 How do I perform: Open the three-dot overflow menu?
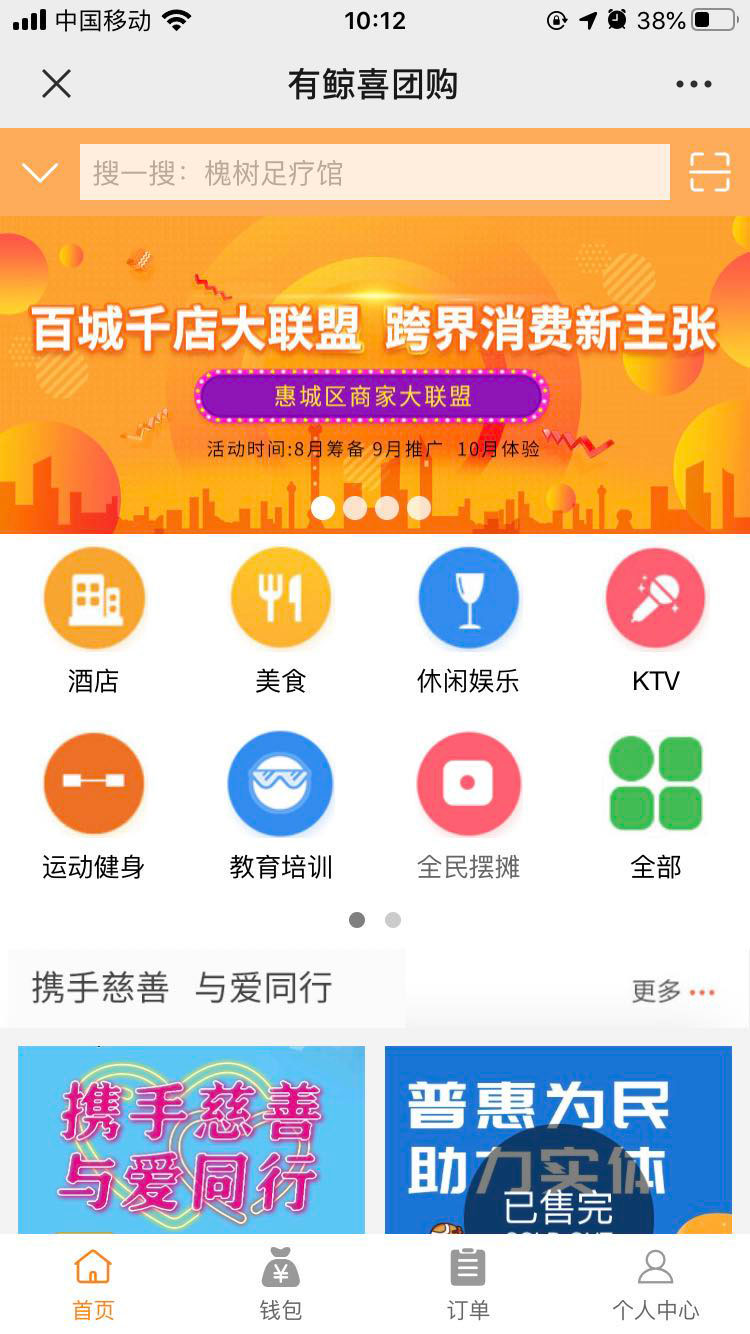click(693, 84)
